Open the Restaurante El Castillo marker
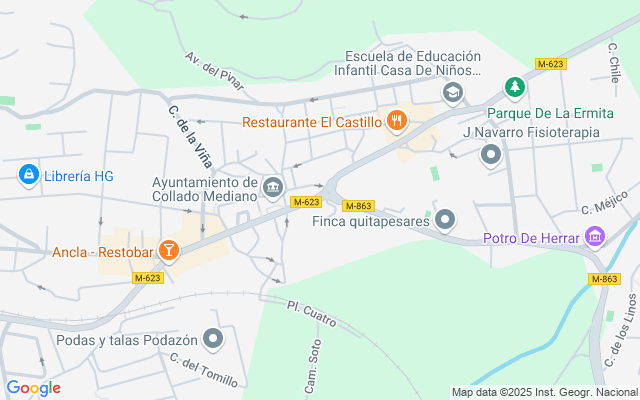 [396, 121]
